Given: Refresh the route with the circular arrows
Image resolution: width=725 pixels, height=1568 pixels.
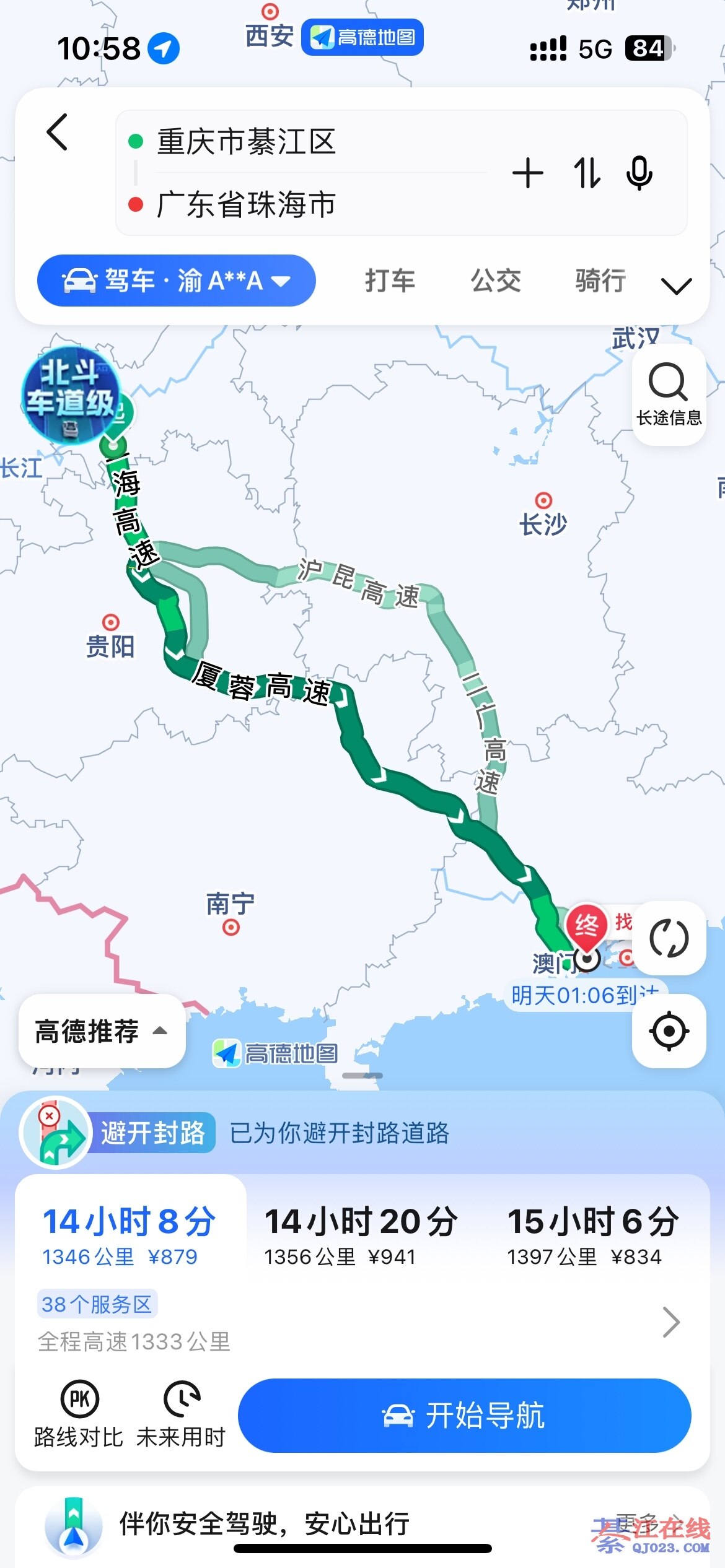Looking at the screenshot, I should (x=669, y=938).
